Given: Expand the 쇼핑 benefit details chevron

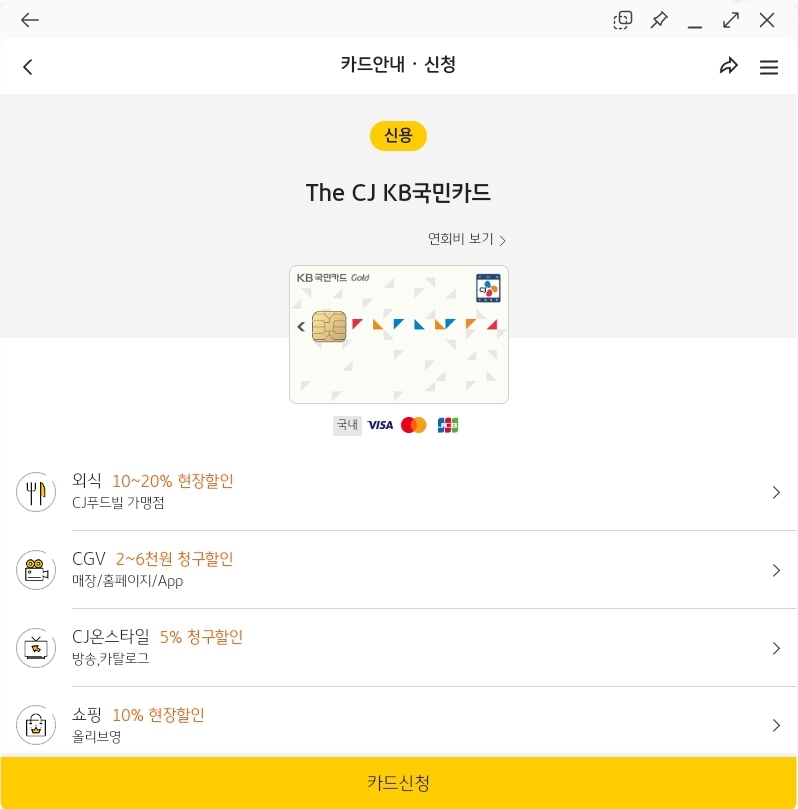Looking at the screenshot, I should (776, 725).
